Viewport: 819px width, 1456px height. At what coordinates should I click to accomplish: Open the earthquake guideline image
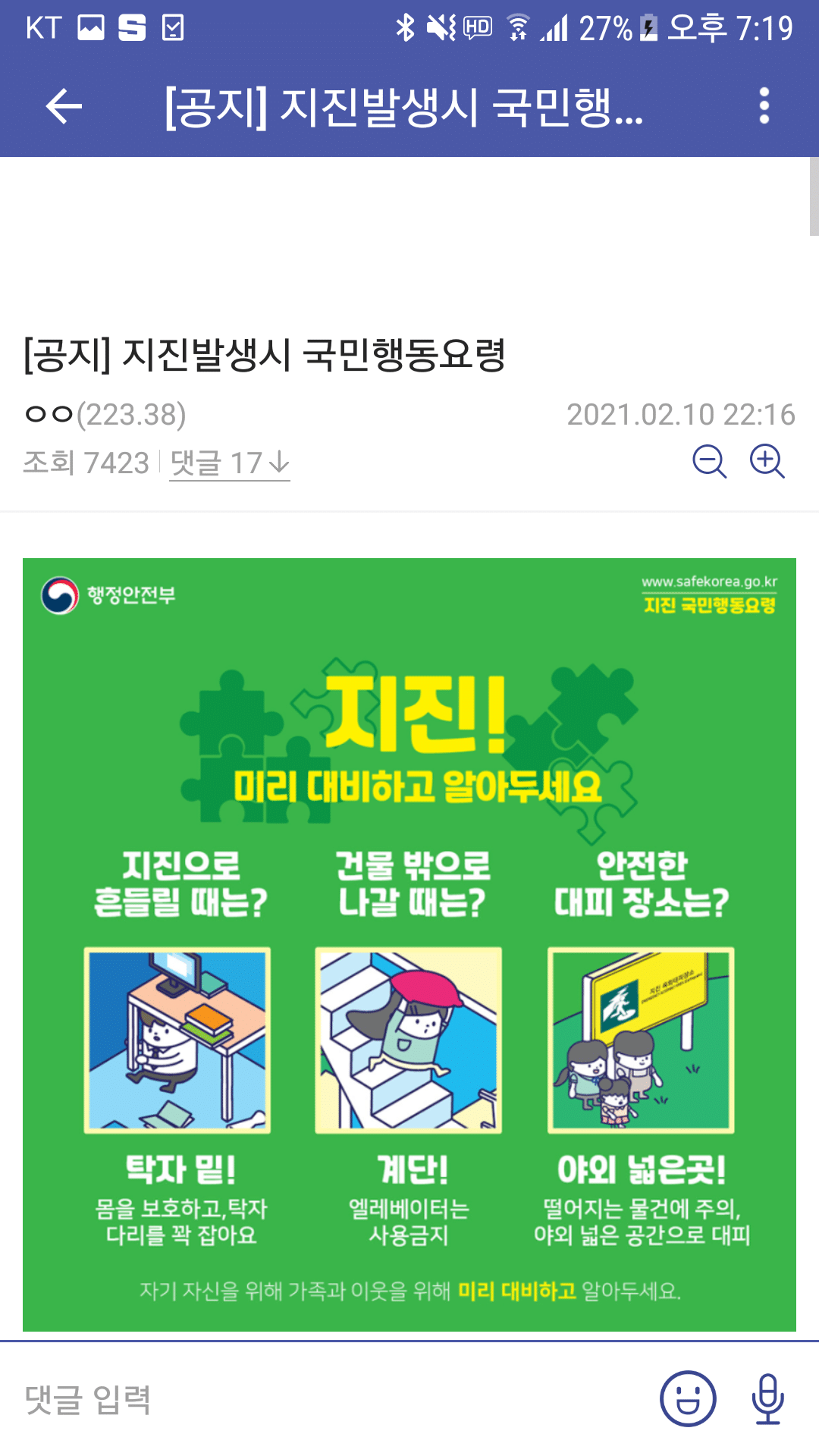(409, 944)
